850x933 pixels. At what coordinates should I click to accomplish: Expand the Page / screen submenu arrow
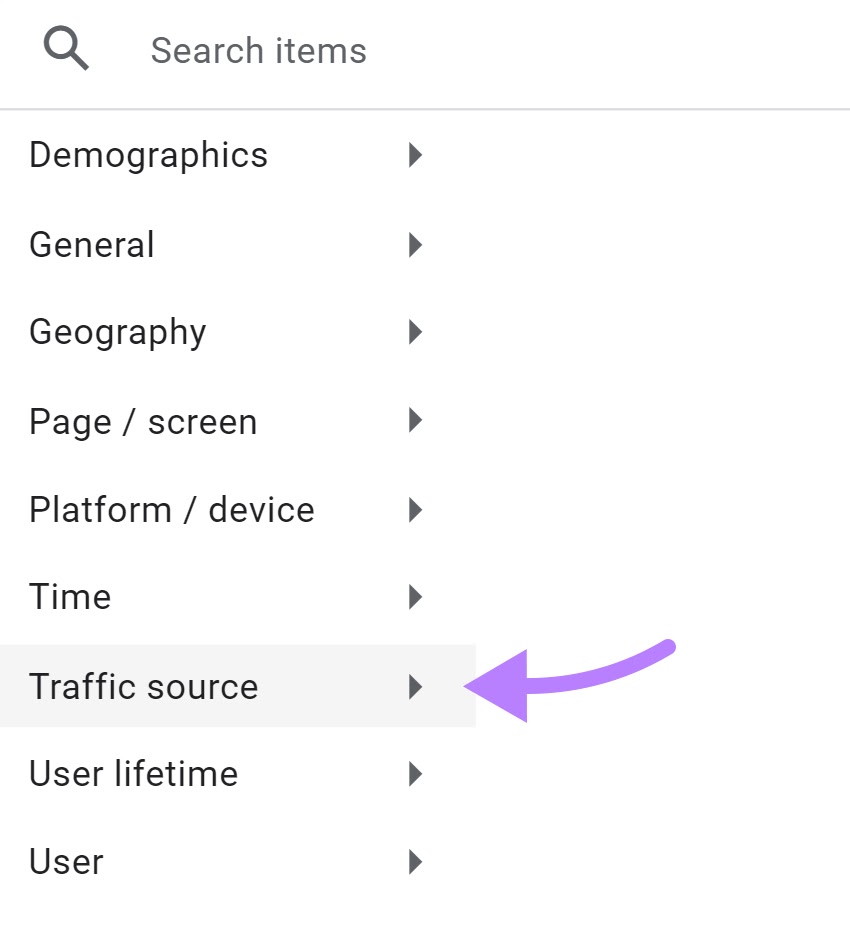pyautogui.click(x=416, y=421)
